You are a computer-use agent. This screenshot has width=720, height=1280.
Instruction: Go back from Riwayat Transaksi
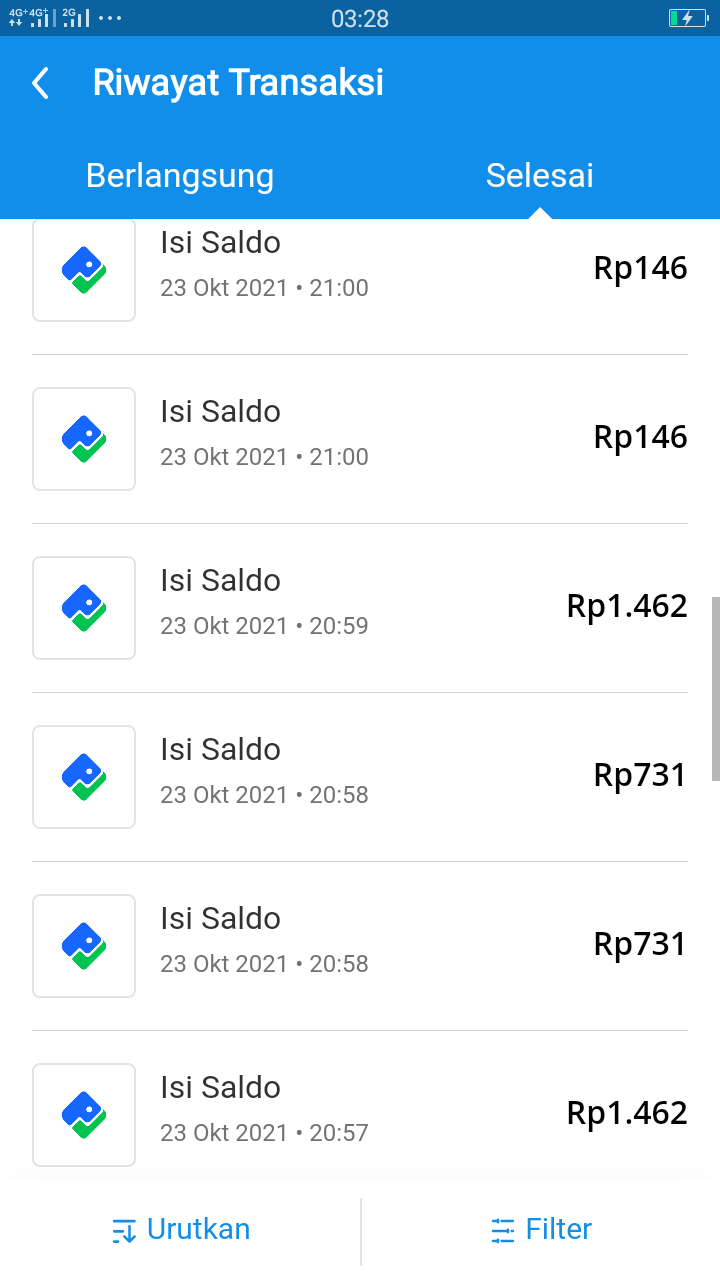pos(40,83)
